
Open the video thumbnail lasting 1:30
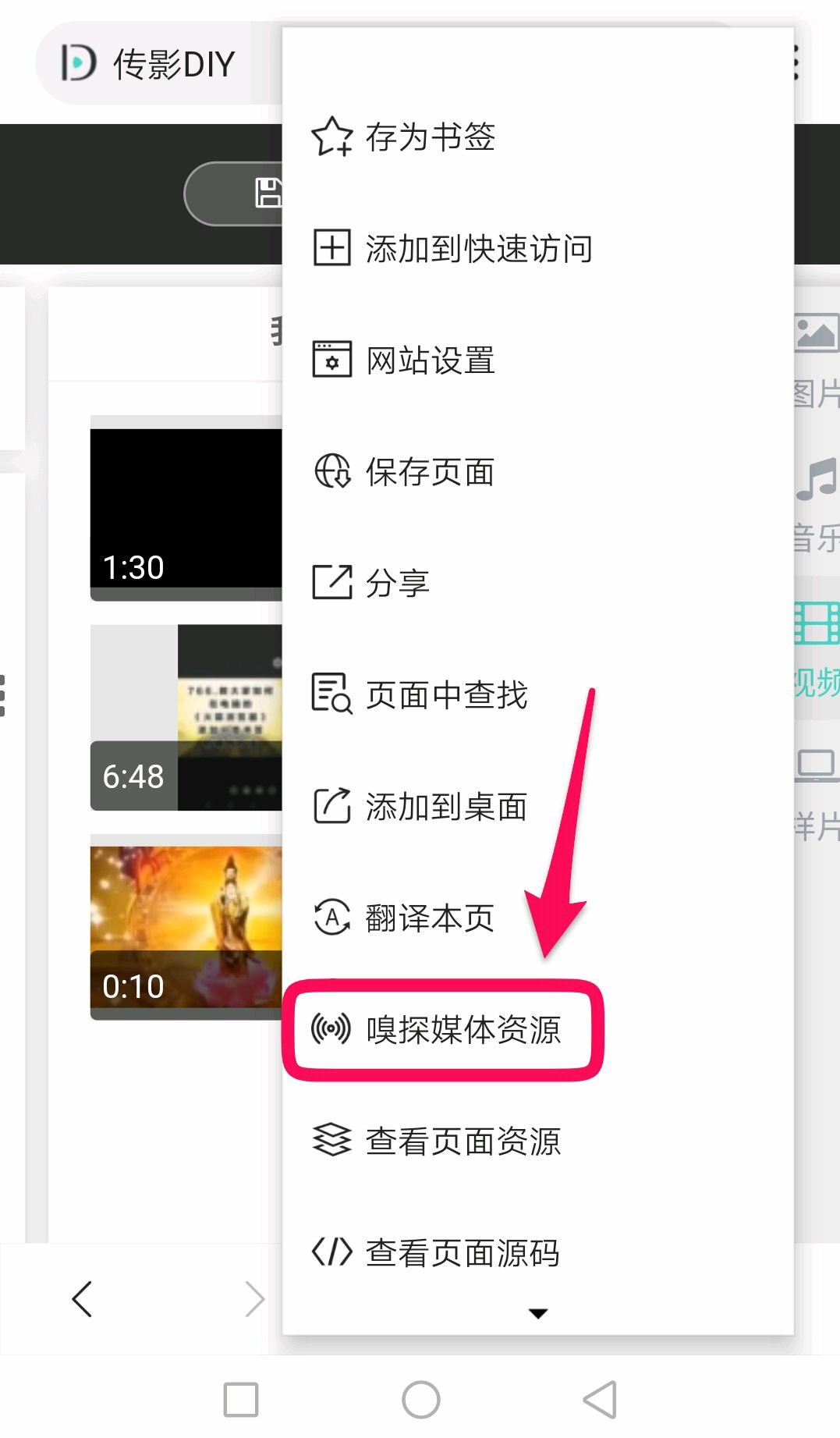tap(186, 507)
